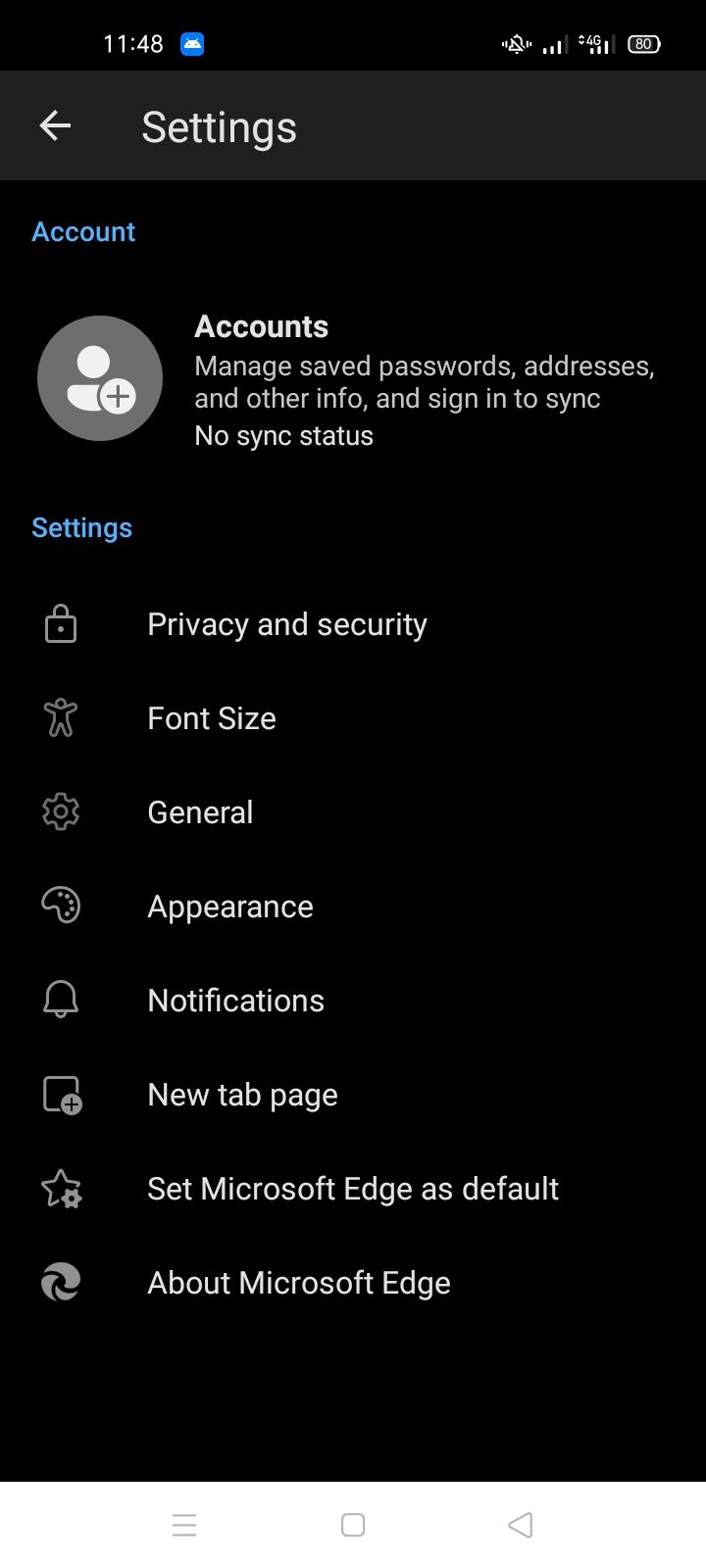Open the Appearance settings entry
The image size is (706, 1568).
coord(229,906)
